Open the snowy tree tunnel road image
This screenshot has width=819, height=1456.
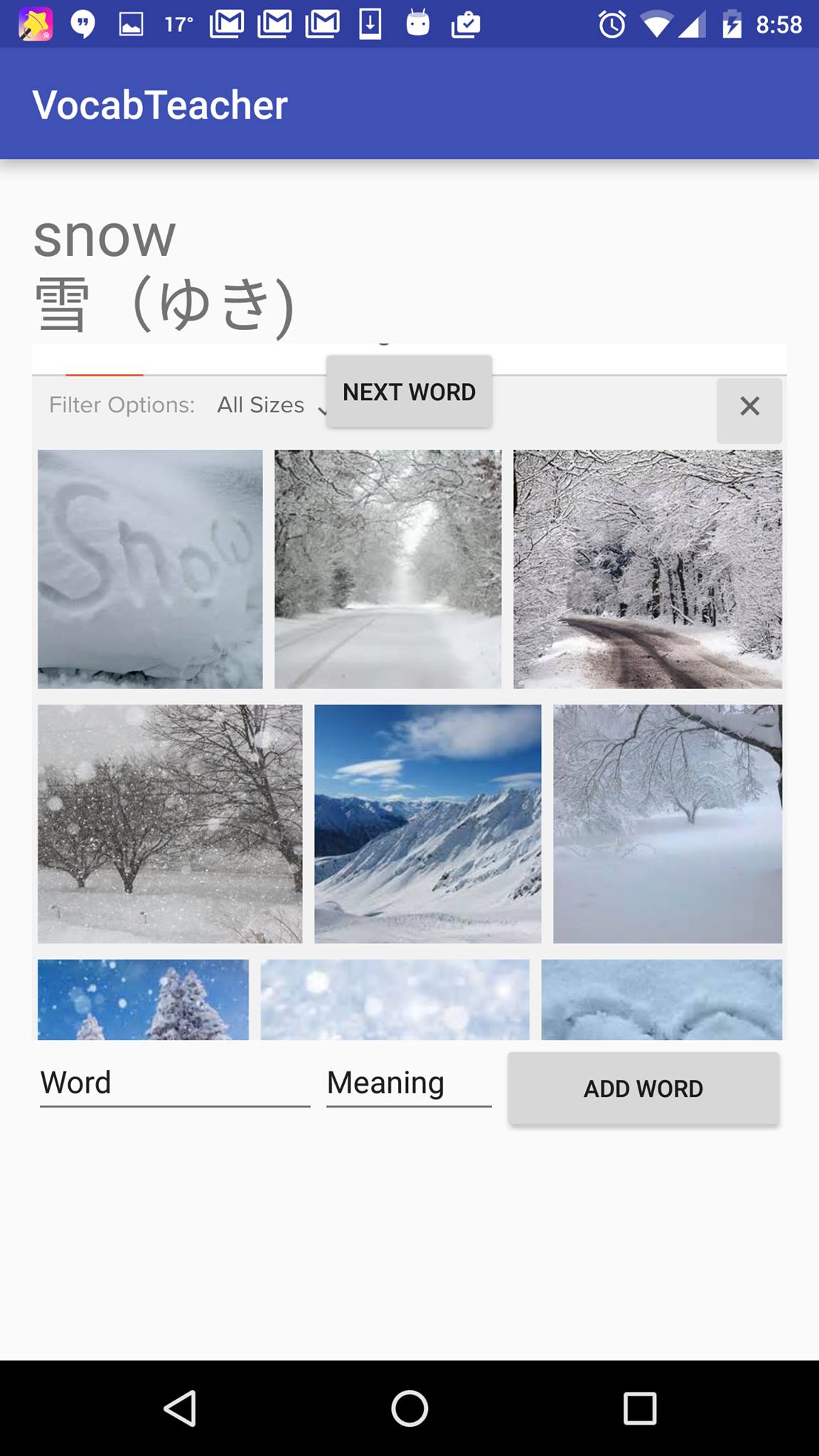pos(388,569)
